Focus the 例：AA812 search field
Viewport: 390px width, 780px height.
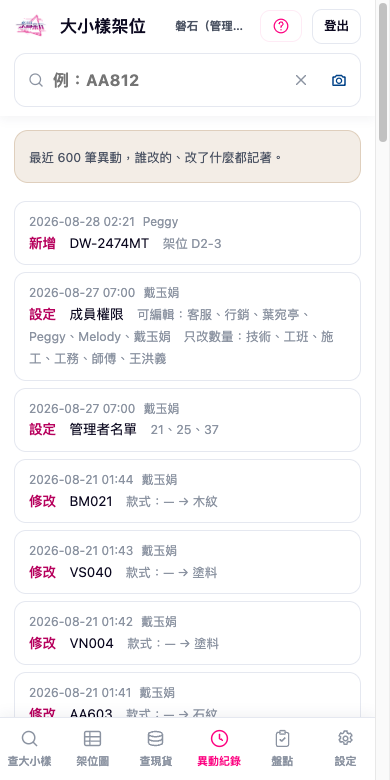(x=169, y=80)
